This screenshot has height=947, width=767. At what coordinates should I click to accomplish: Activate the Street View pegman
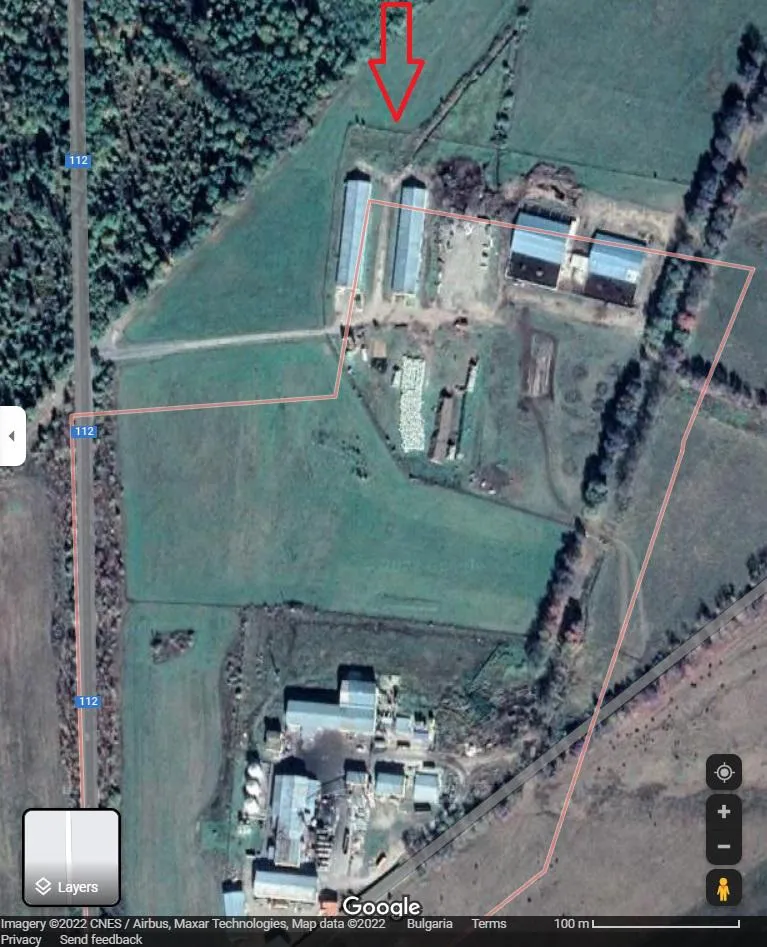click(723, 887)
